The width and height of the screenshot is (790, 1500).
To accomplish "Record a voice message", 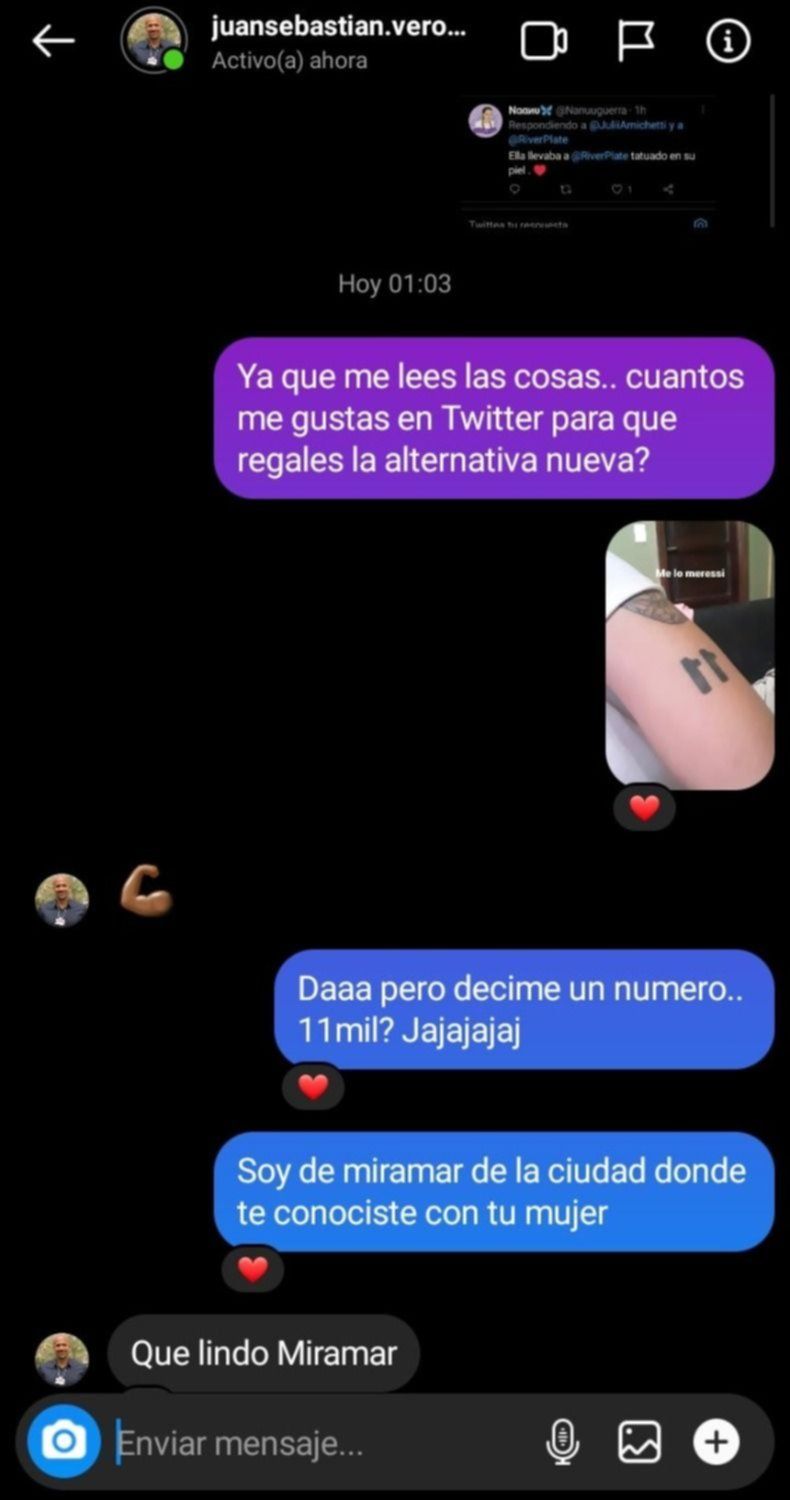I will (x=563, y=1442).
